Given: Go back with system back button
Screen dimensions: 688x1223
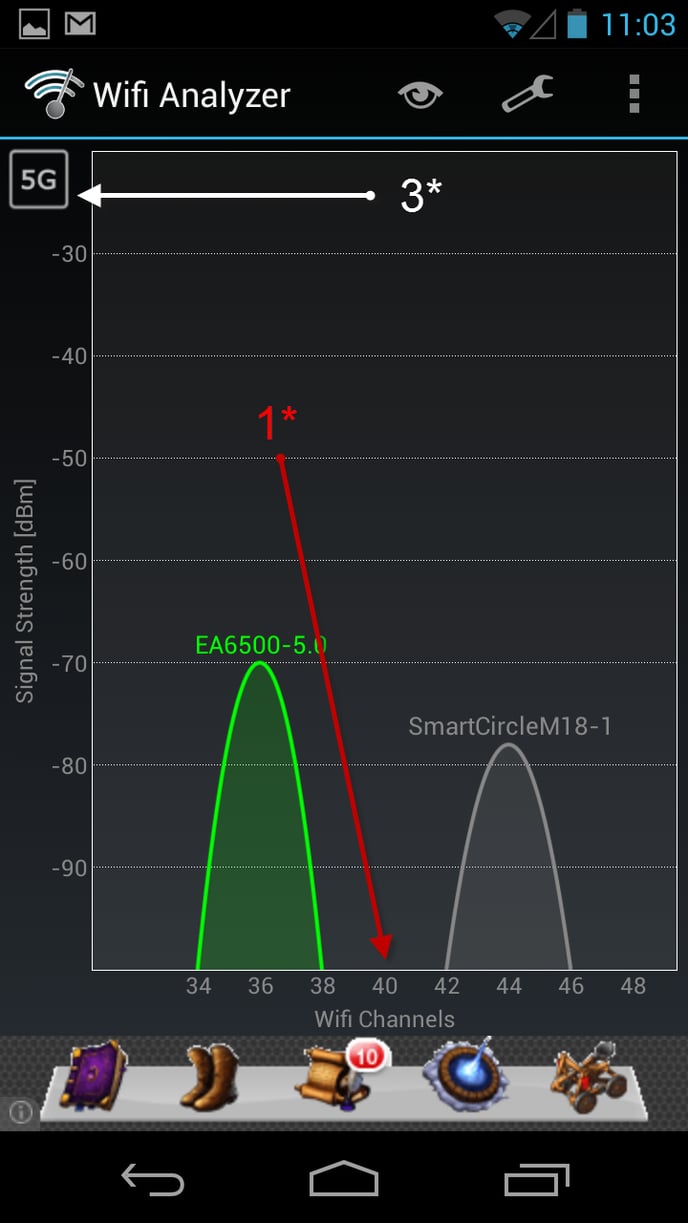Looking at the screenshot, I should tap(153, 1180).
